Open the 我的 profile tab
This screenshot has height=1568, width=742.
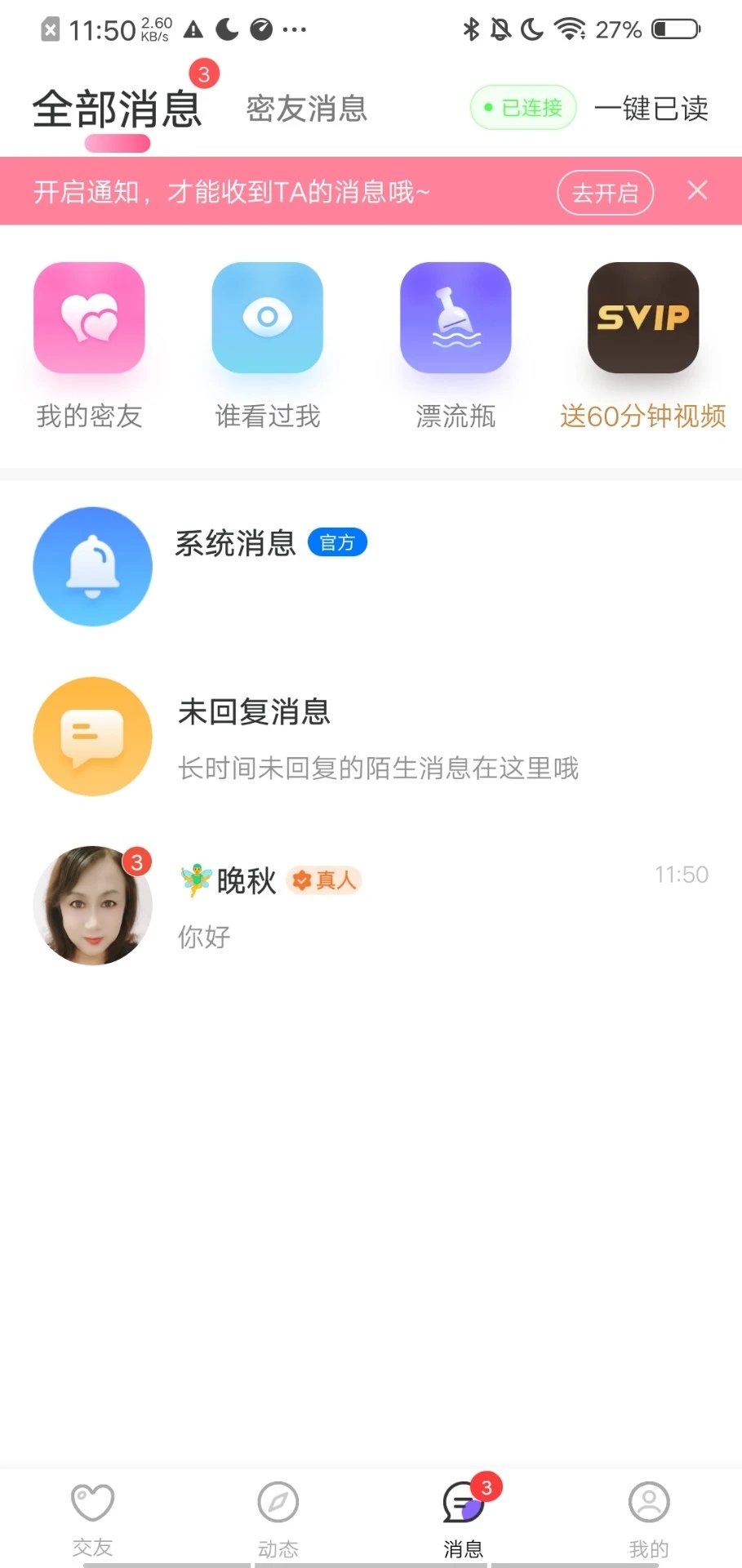point(647,1515)
